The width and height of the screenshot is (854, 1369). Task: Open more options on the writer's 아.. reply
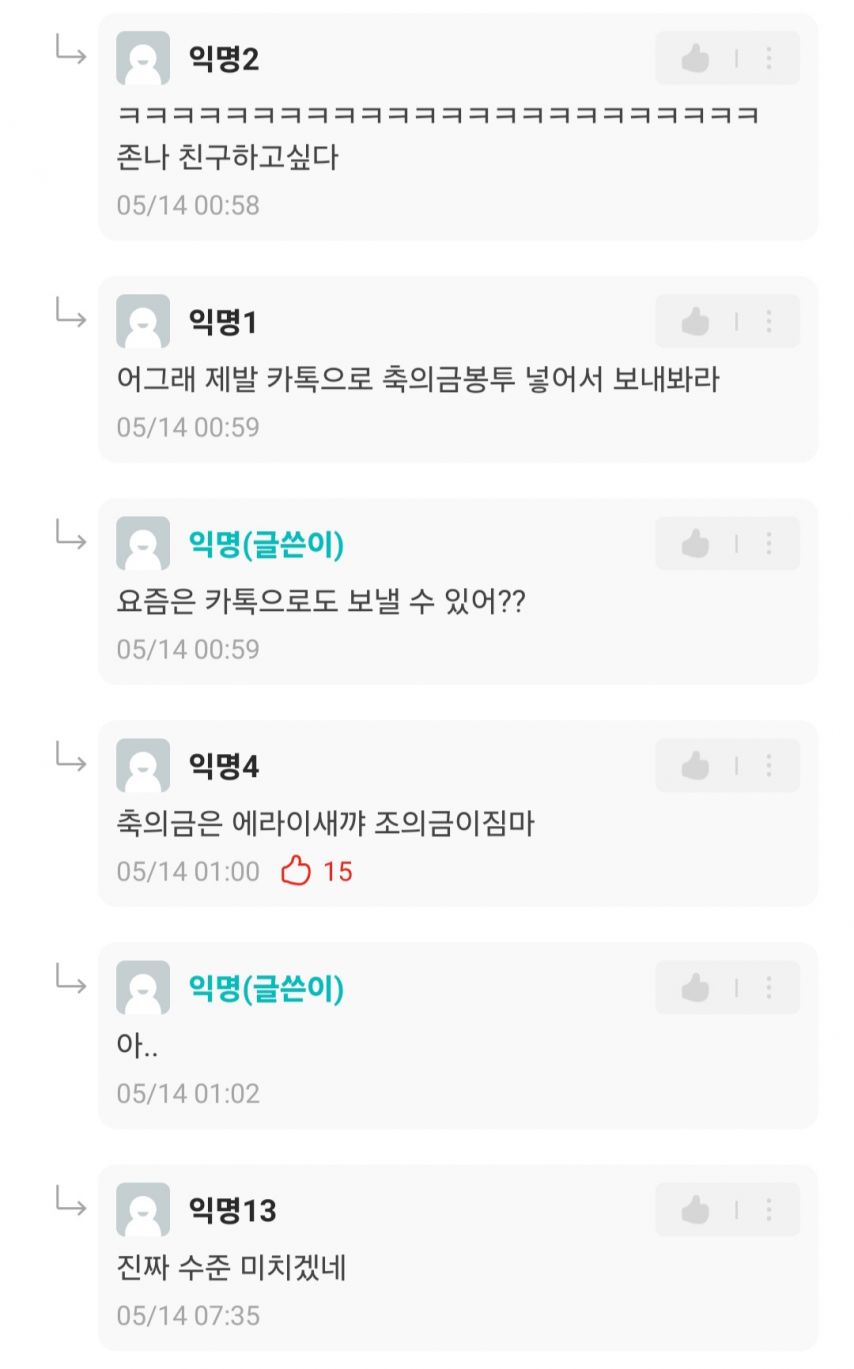click(x=769, y=988)
